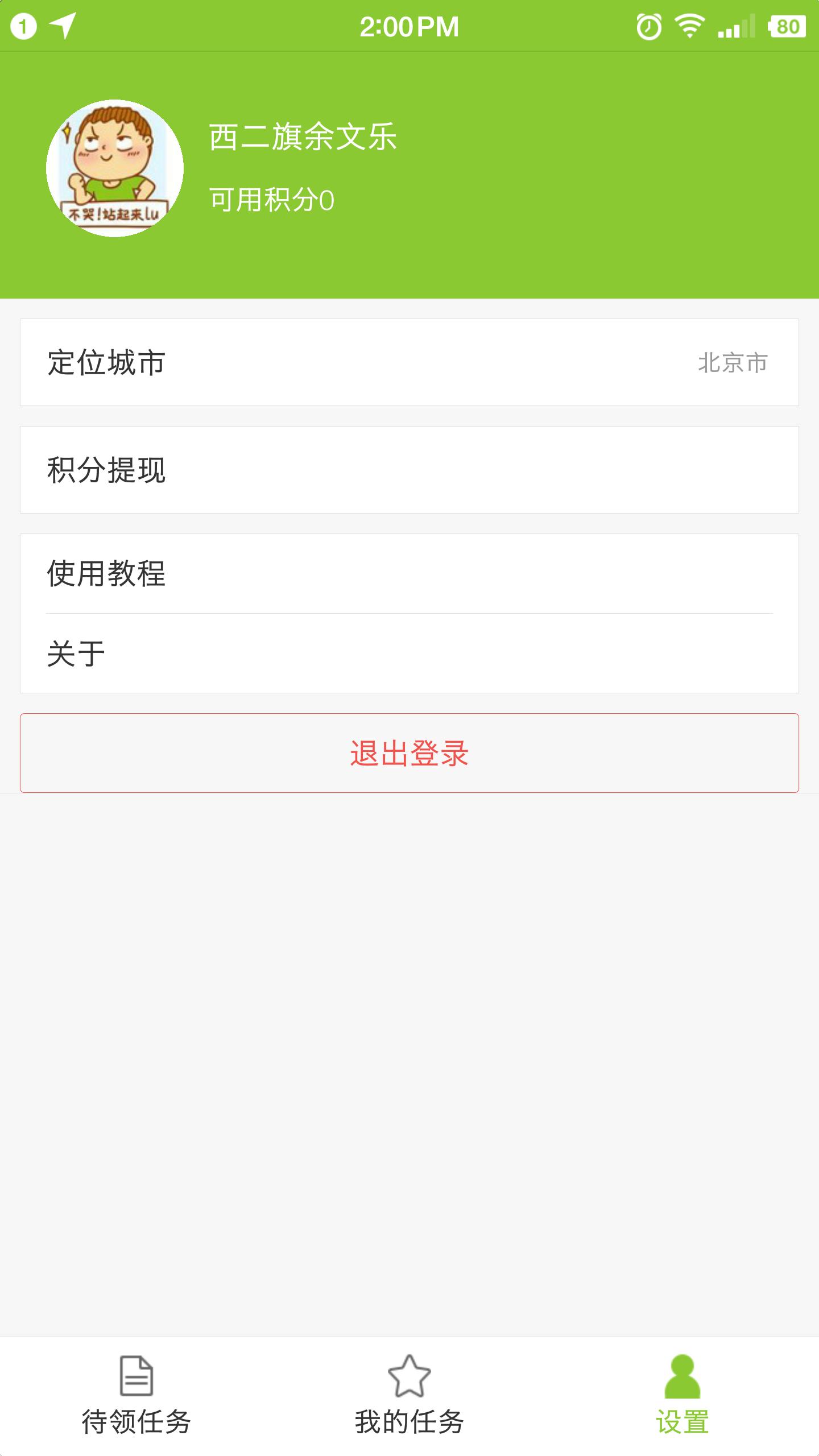The image size is (819, 1456).
Task: Tap the profile avatar picture
Action: click(115, 168)
